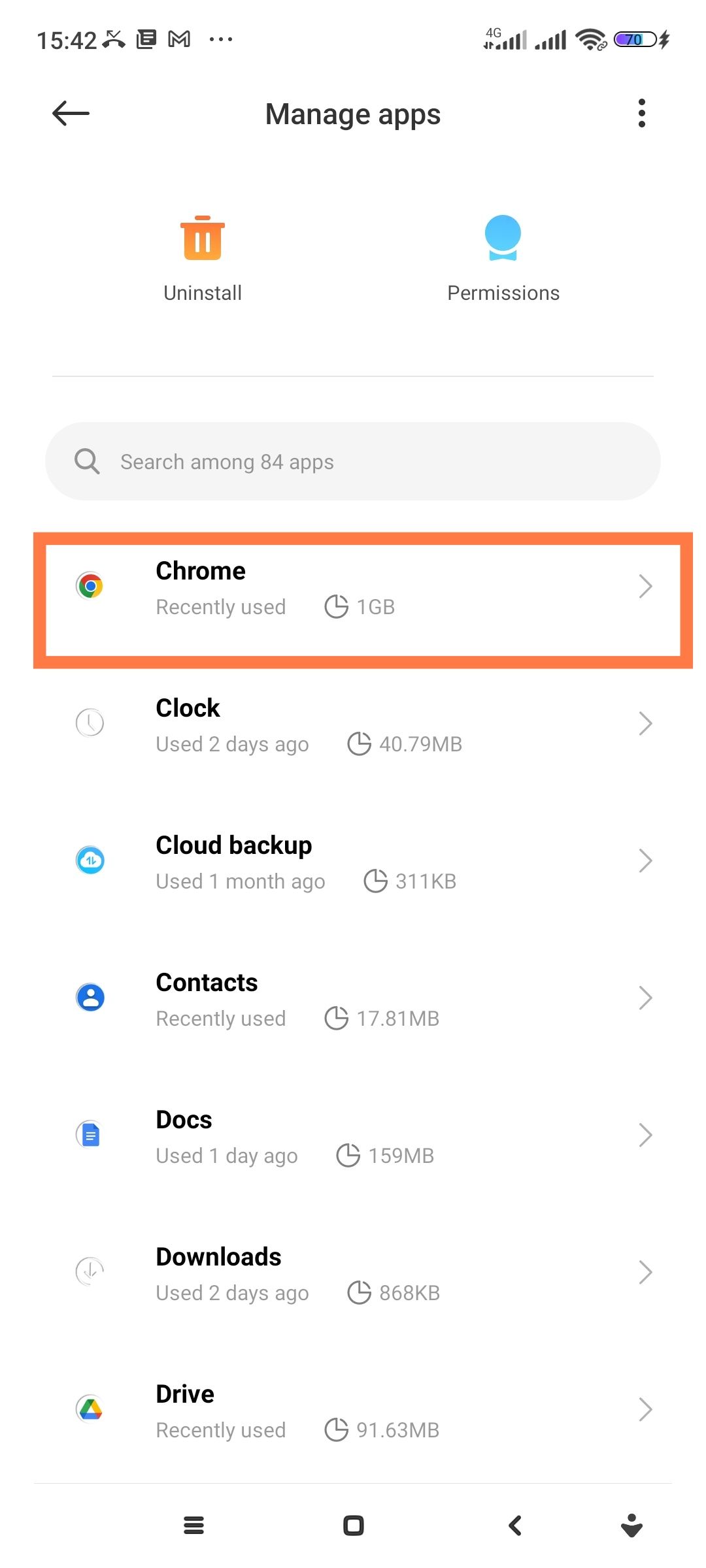Open the highlighted Chrome list entry

point(353,586)
